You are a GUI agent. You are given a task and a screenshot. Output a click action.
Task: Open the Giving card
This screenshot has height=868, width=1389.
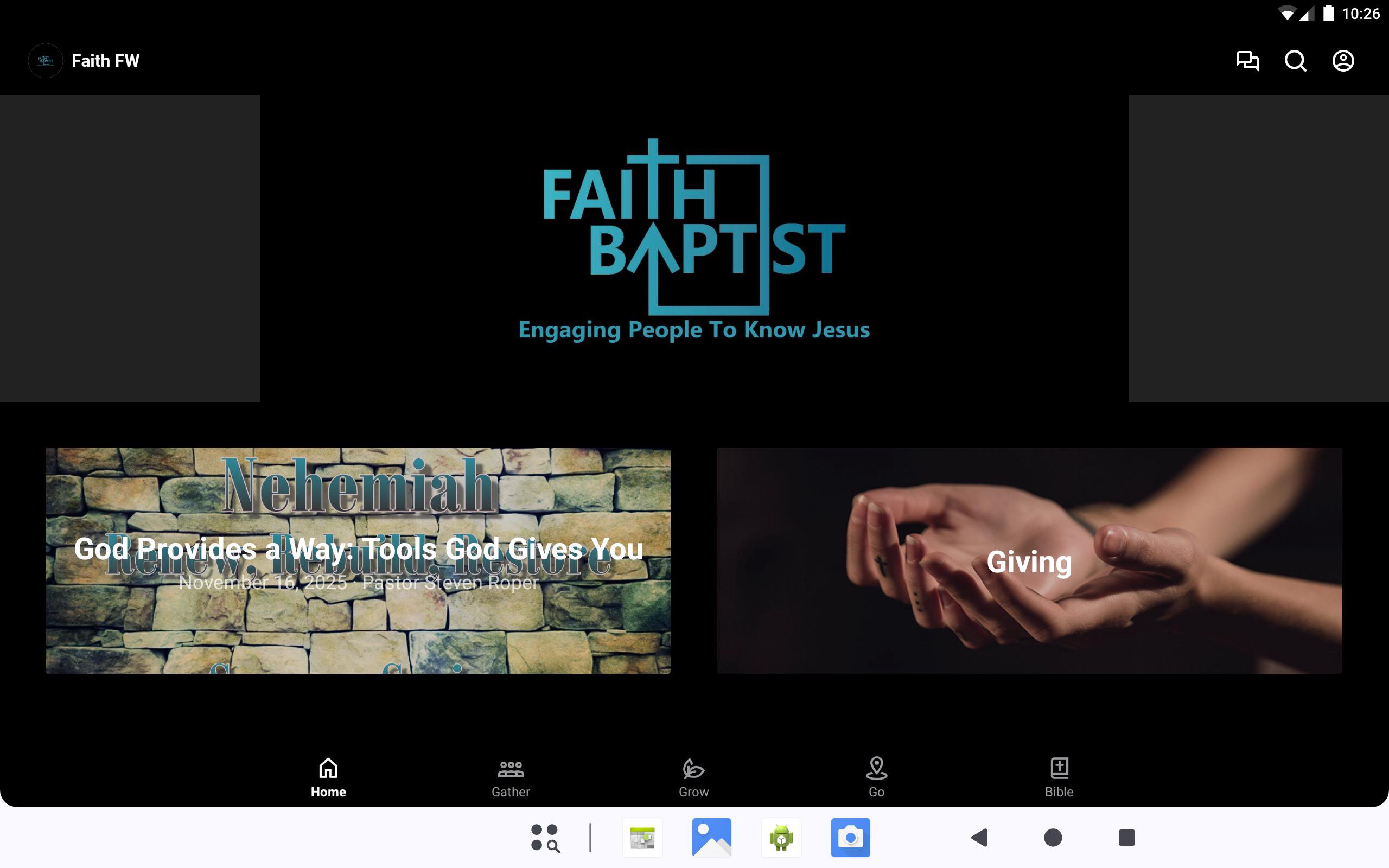1029,560
